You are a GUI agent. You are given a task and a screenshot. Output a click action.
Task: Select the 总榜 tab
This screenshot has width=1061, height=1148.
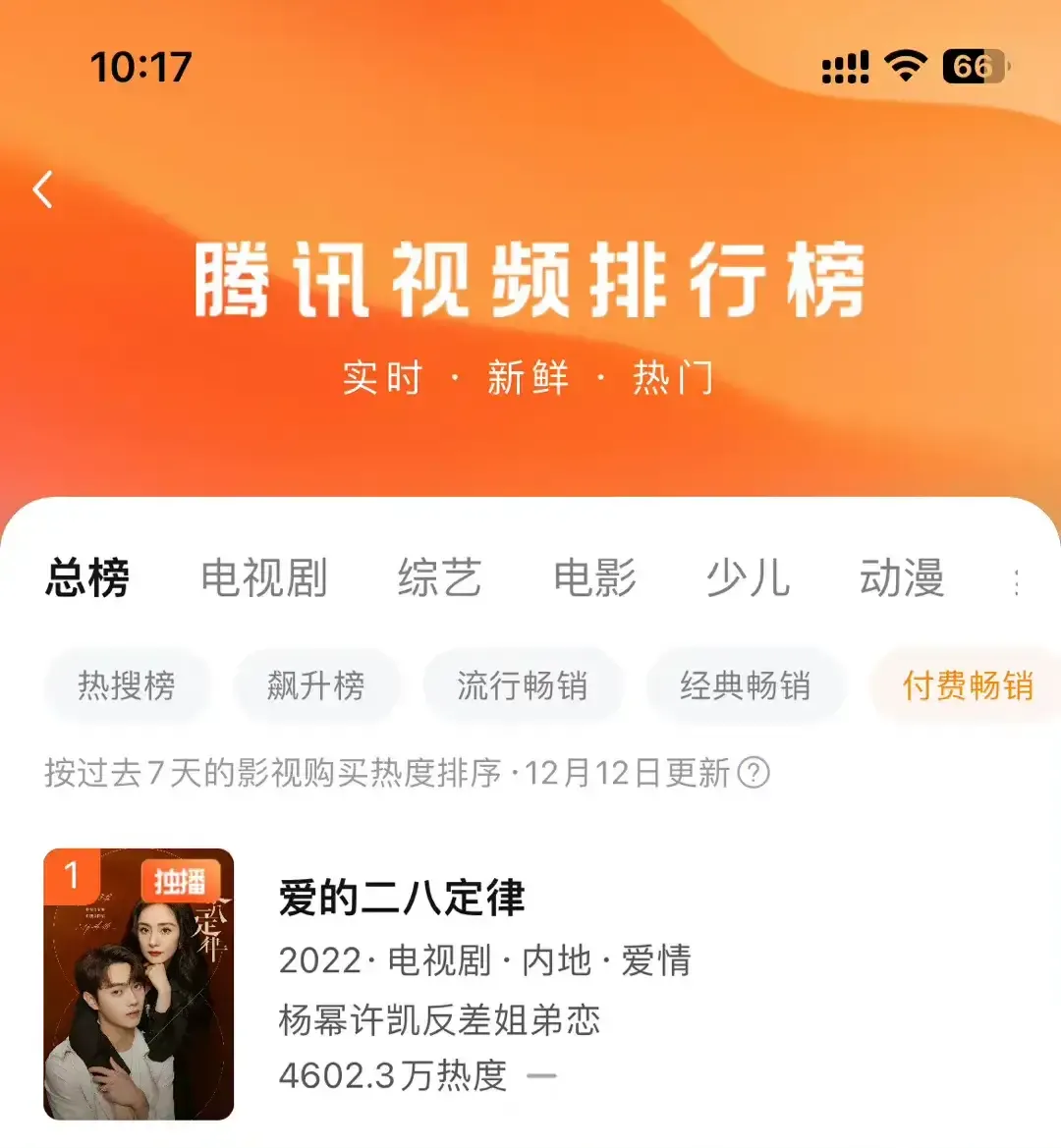[87, 577]
